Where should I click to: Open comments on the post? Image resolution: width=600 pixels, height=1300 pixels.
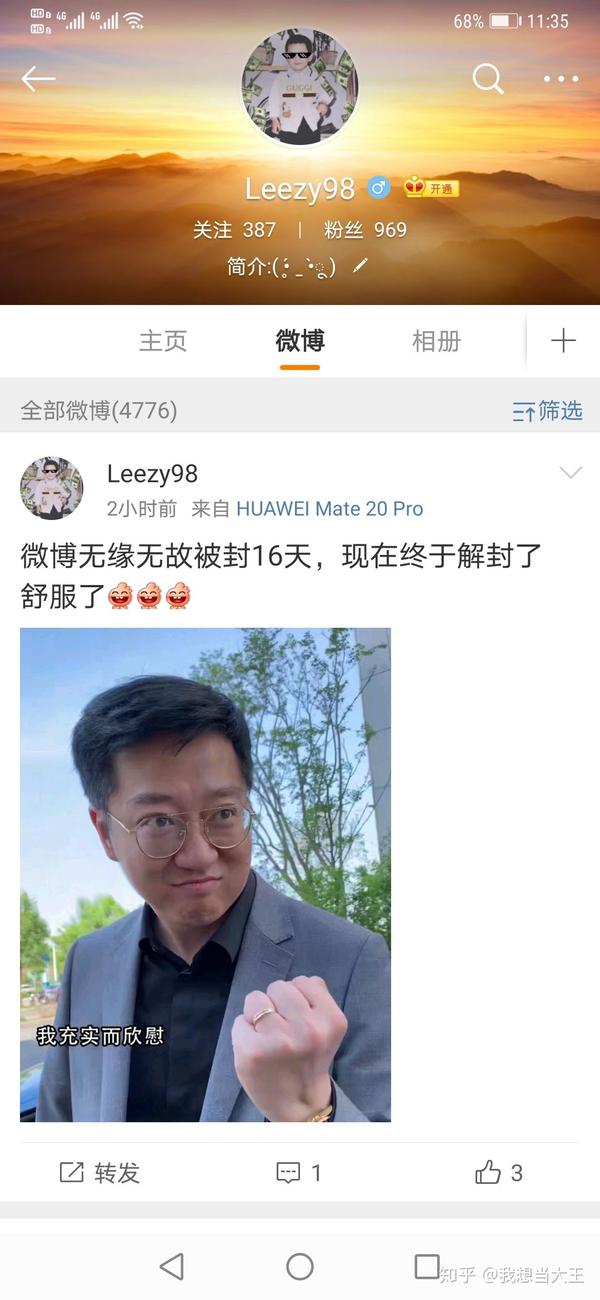[299, 1173]
